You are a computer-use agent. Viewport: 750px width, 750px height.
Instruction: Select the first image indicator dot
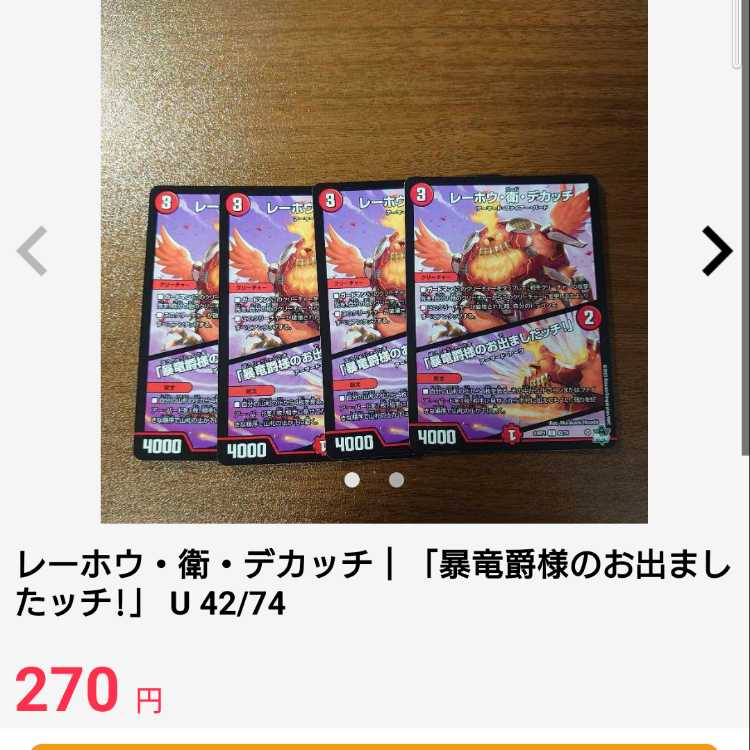pos(352,480)
